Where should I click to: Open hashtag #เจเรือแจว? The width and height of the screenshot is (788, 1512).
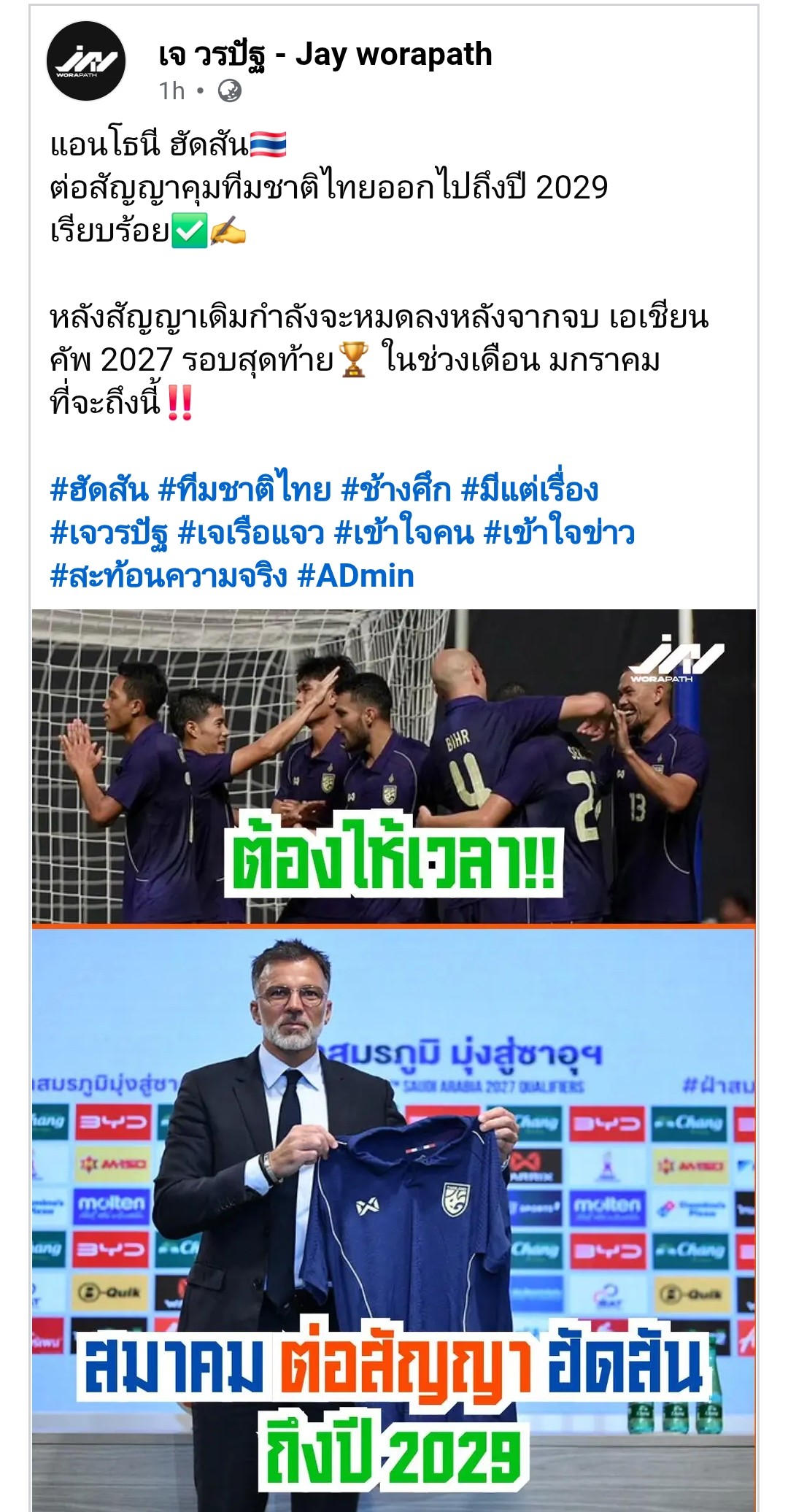coord(251,533)
